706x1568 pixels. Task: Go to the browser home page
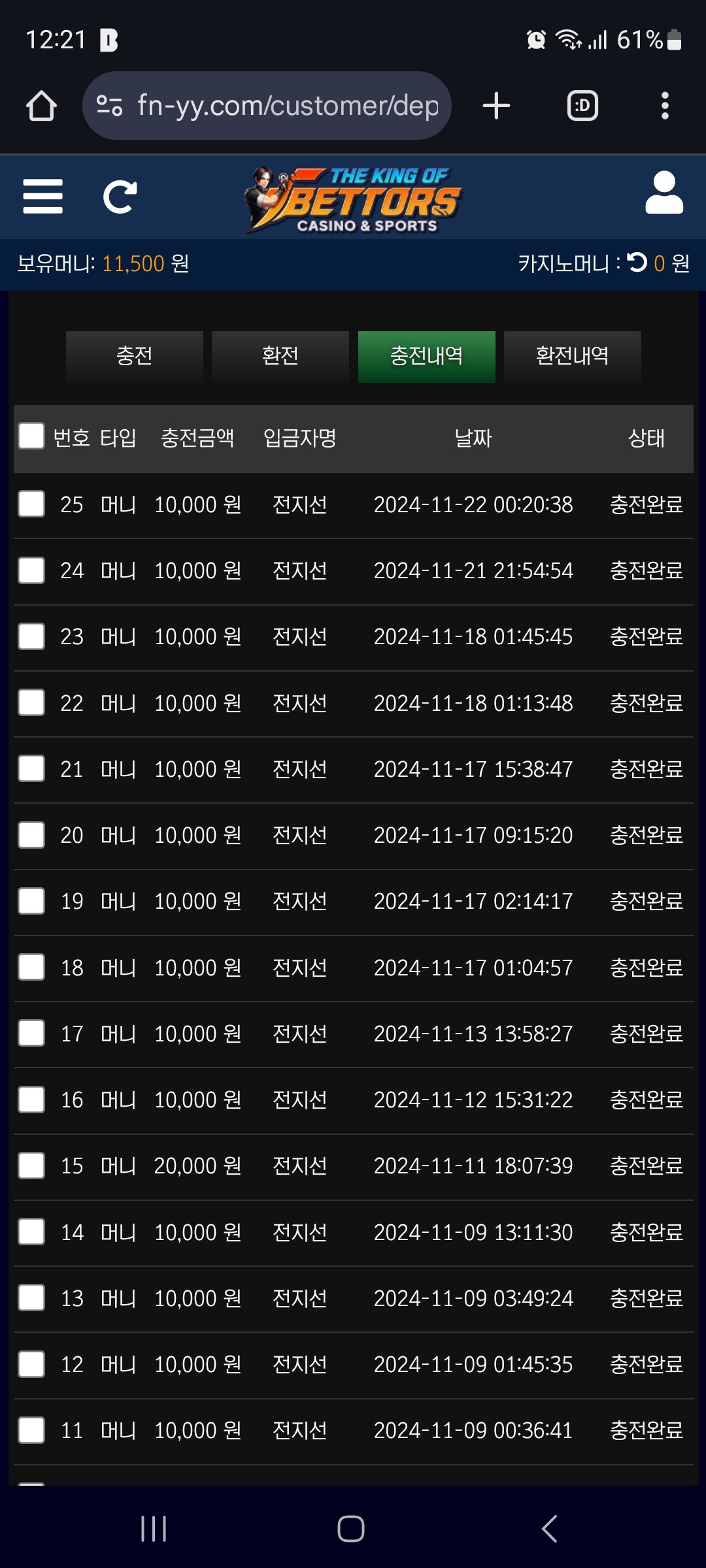41,106
